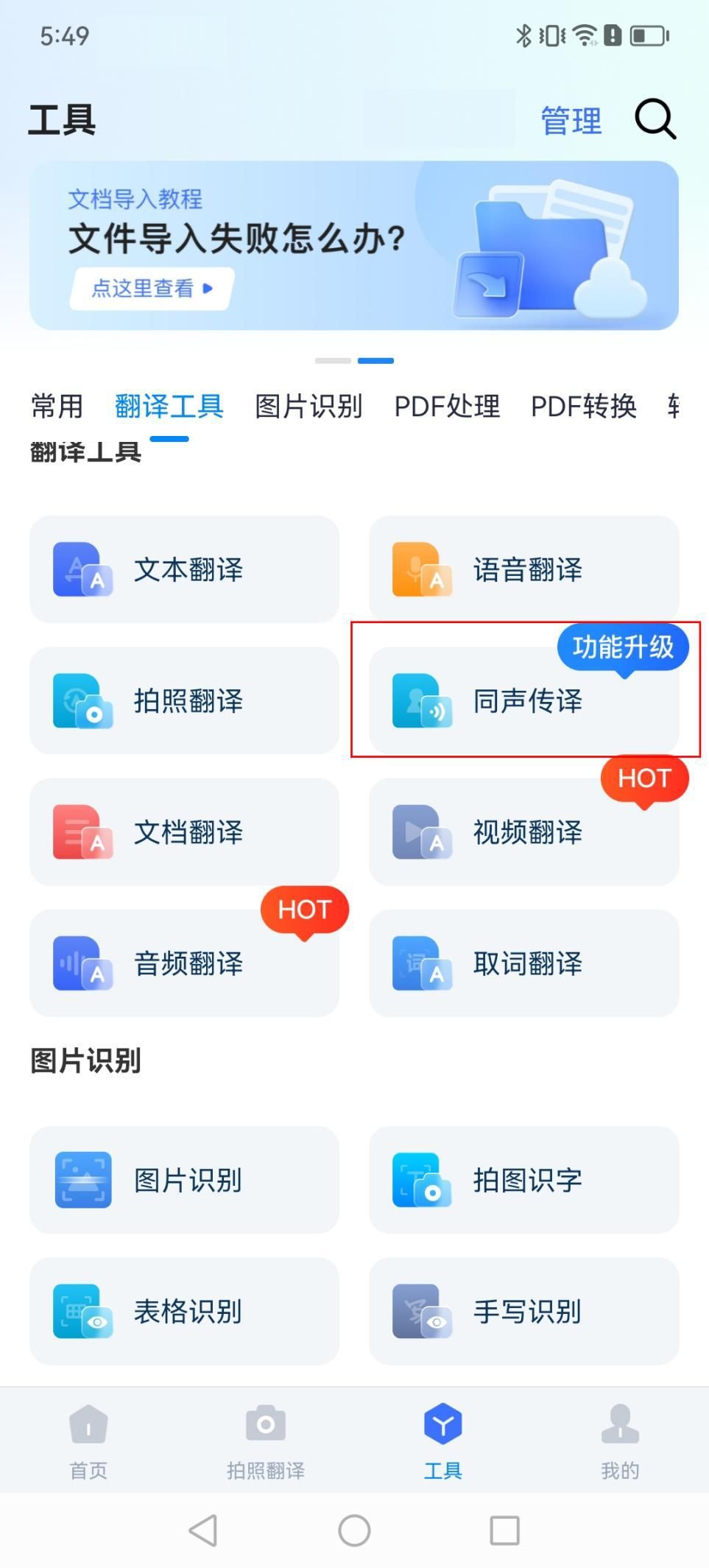Switch to the 常用 tab

pos(57,406)
